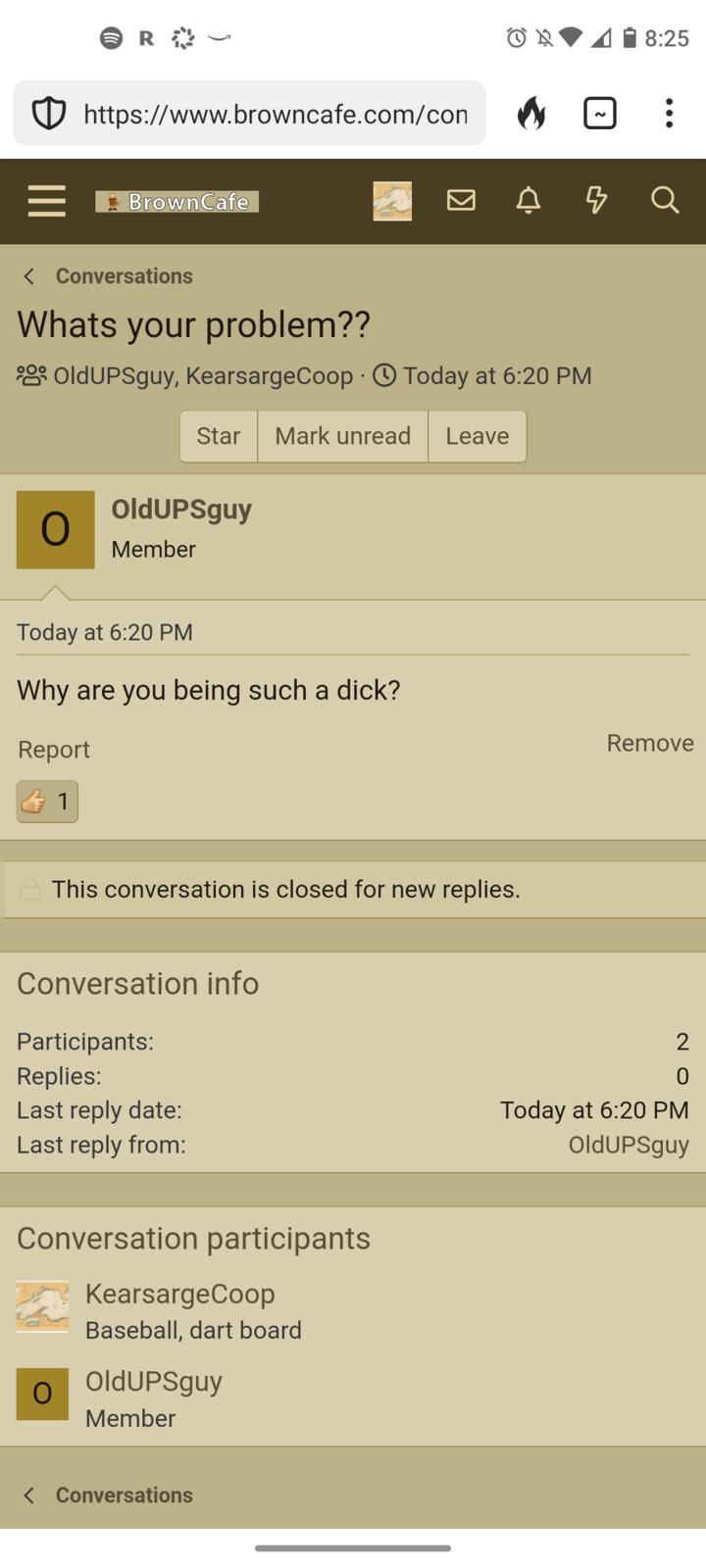Open your account avatar menu in header
This screenshot has height=1568, width=706.
(x=392, y=201)
